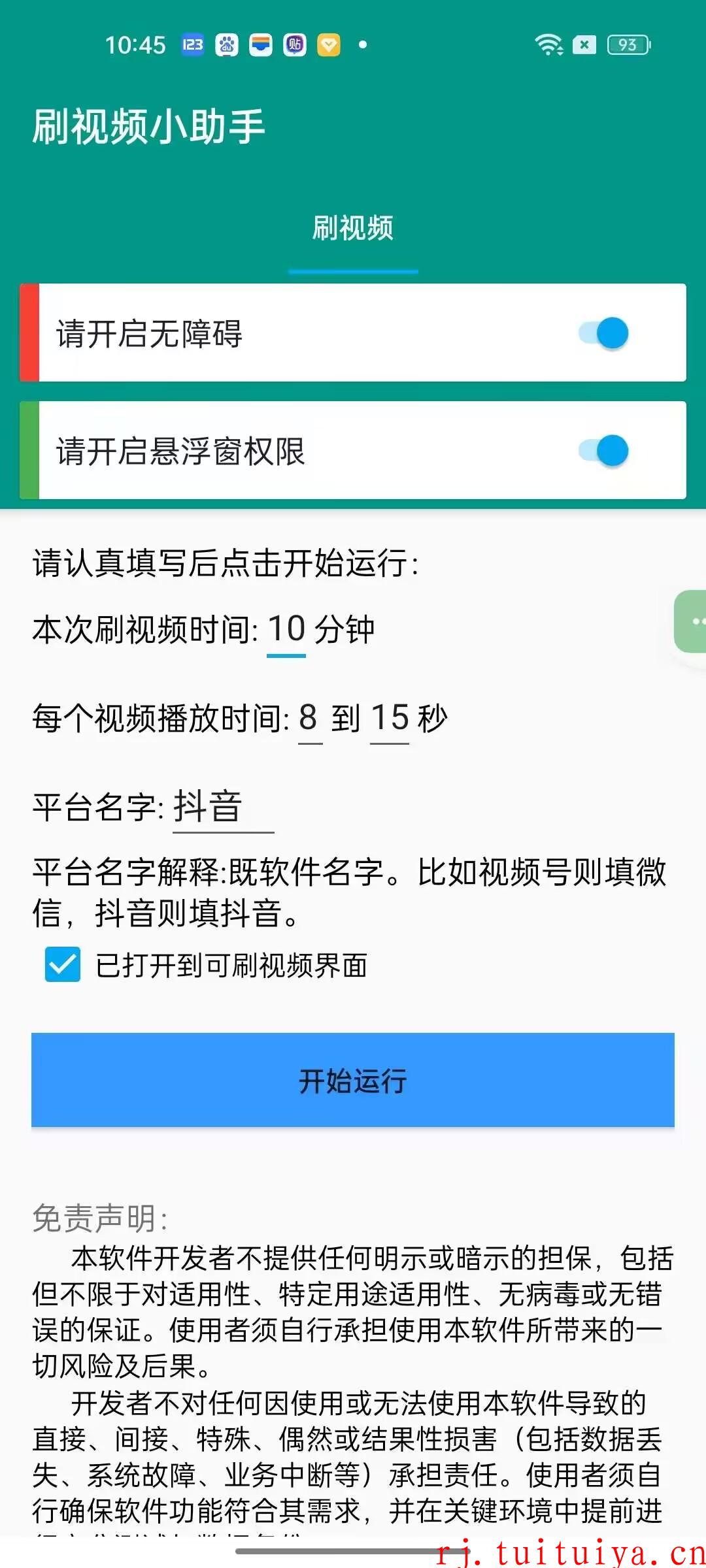Toggle the 请开启悬浮窗权限 switch

click(x=603, y=451)
